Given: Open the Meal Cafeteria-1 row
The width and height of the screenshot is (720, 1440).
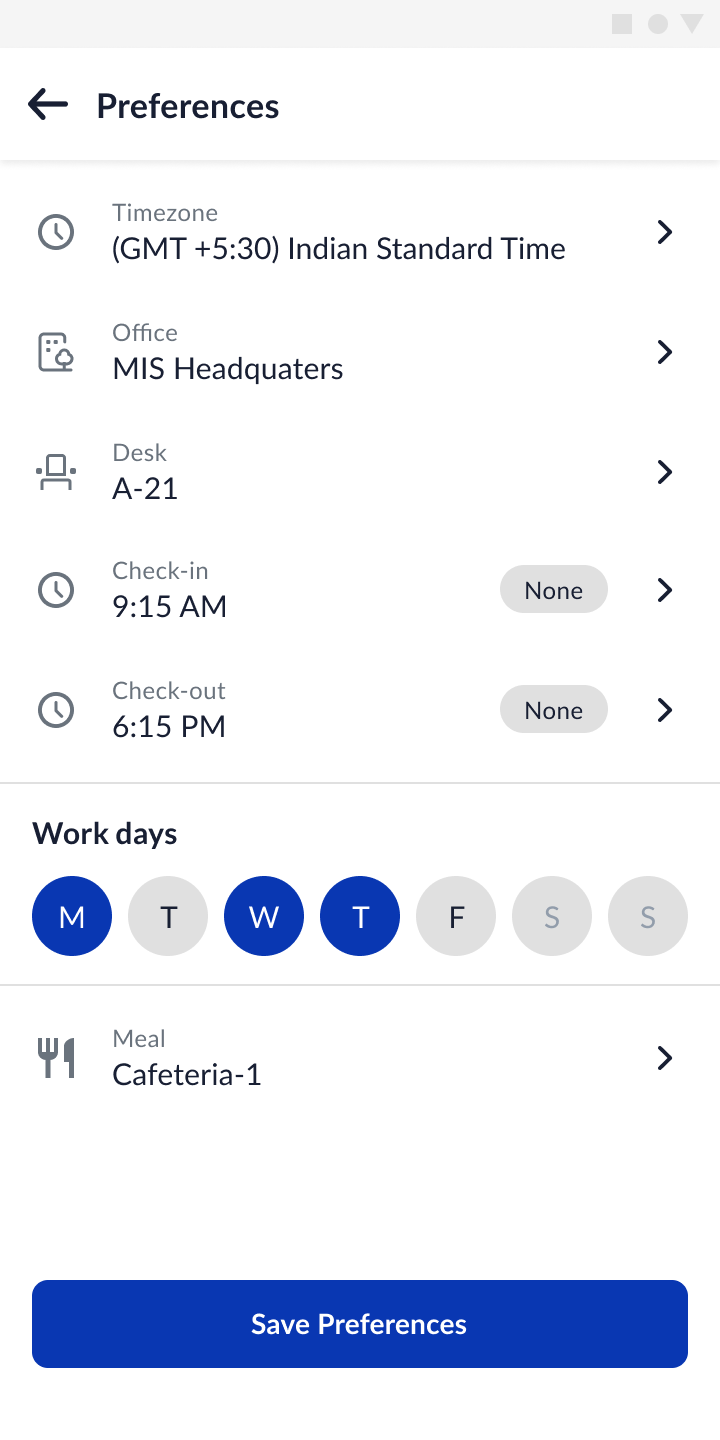Looking at the screenshot, I should click(358, 1058).
